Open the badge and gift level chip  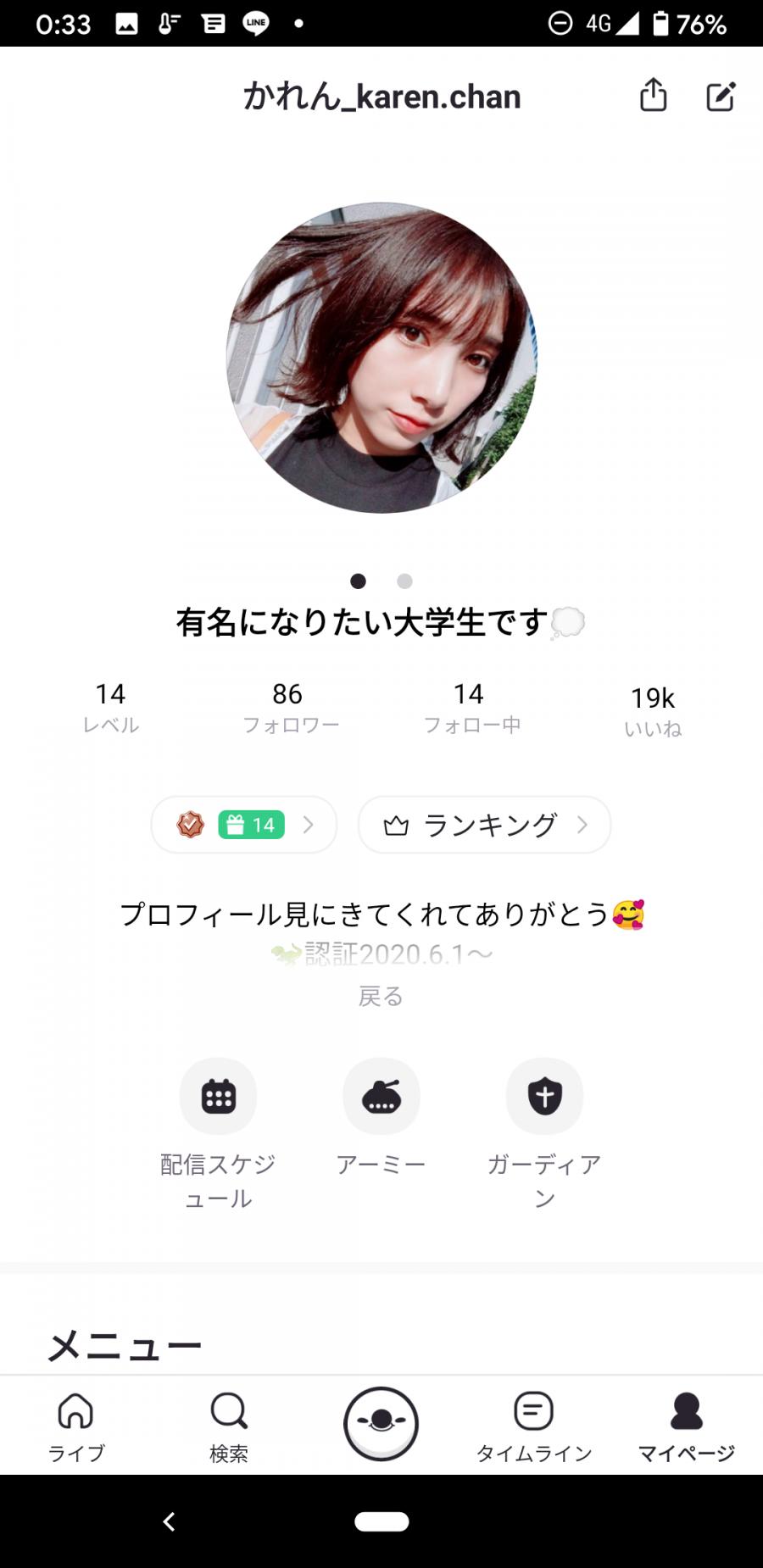[244, 825]
